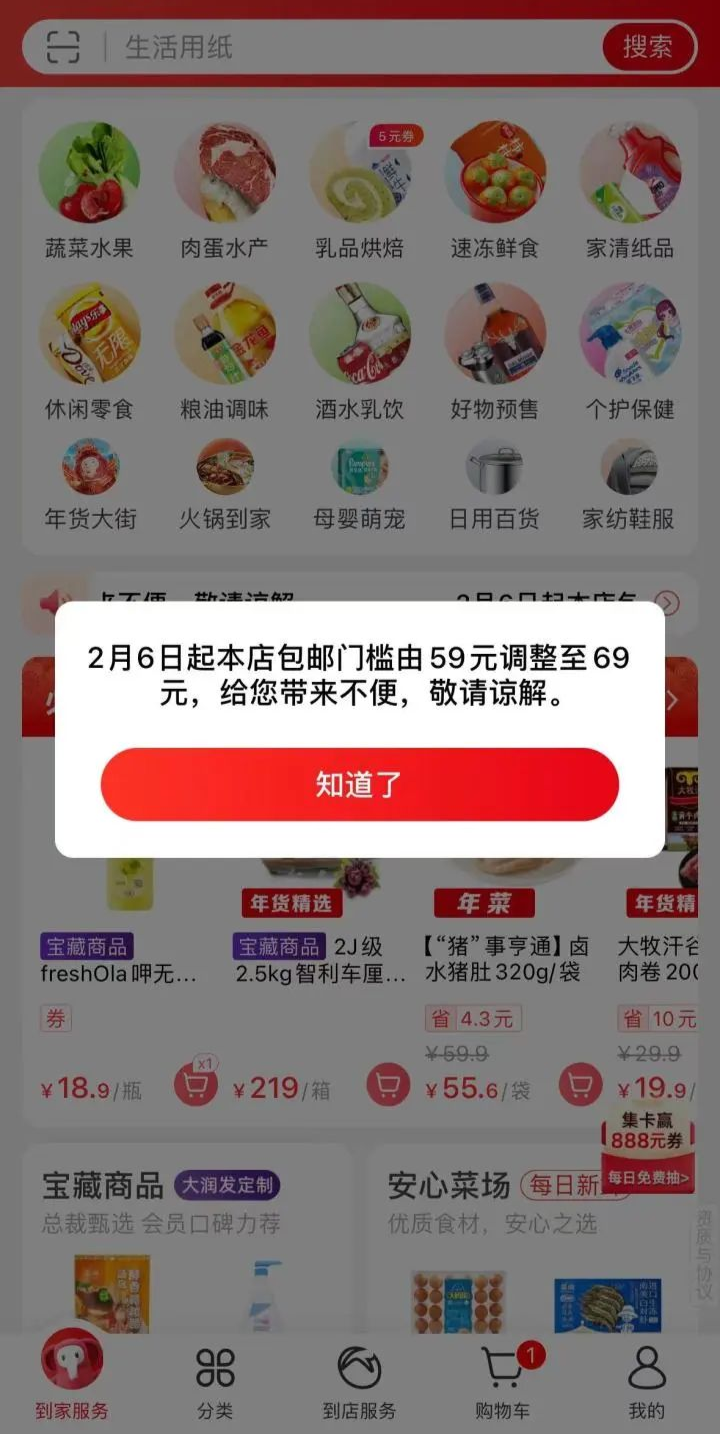Open the 蔬菜水果 category
Viewport: 720px width, 1434px height.
[x=89, y=192]
